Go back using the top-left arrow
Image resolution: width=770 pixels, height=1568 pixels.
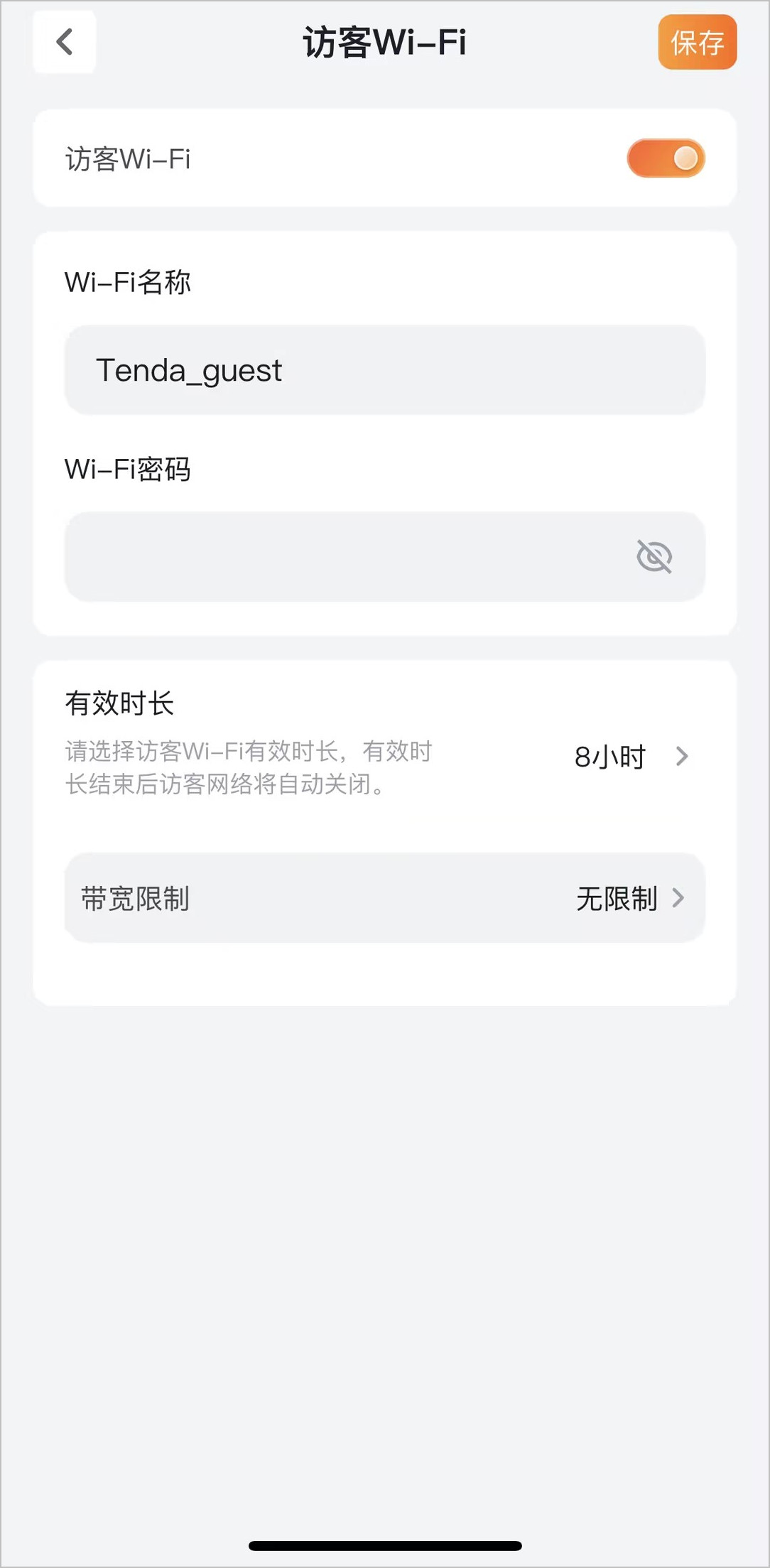pos(65,42)
